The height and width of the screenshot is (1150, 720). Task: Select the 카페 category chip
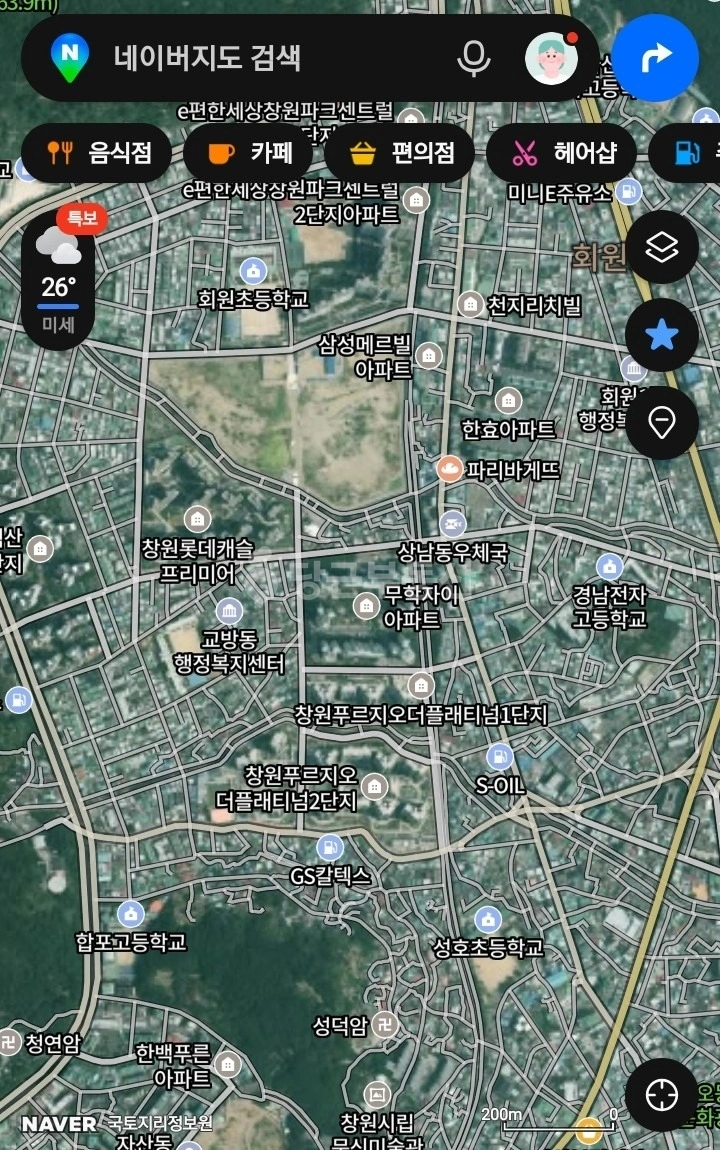tap(248, 153)
